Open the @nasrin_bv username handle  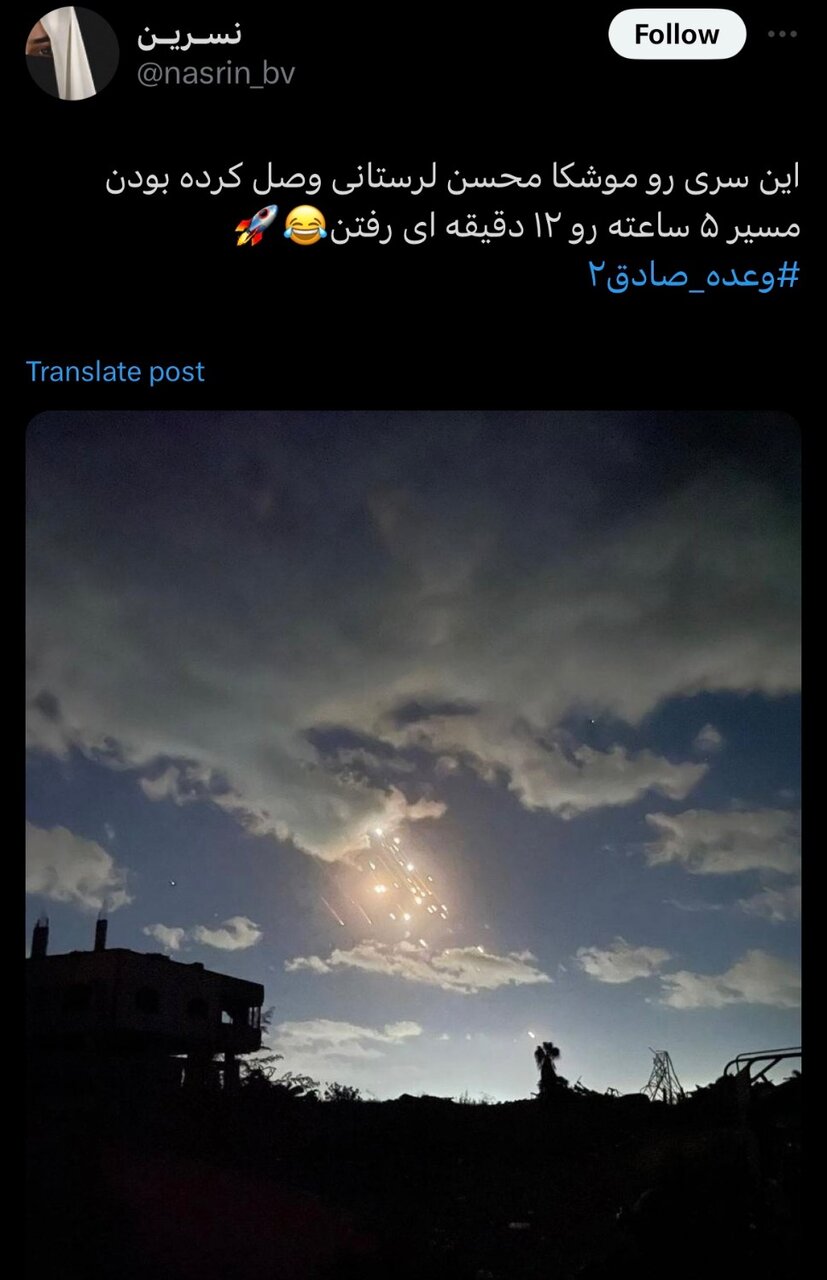tap(216, 74)
